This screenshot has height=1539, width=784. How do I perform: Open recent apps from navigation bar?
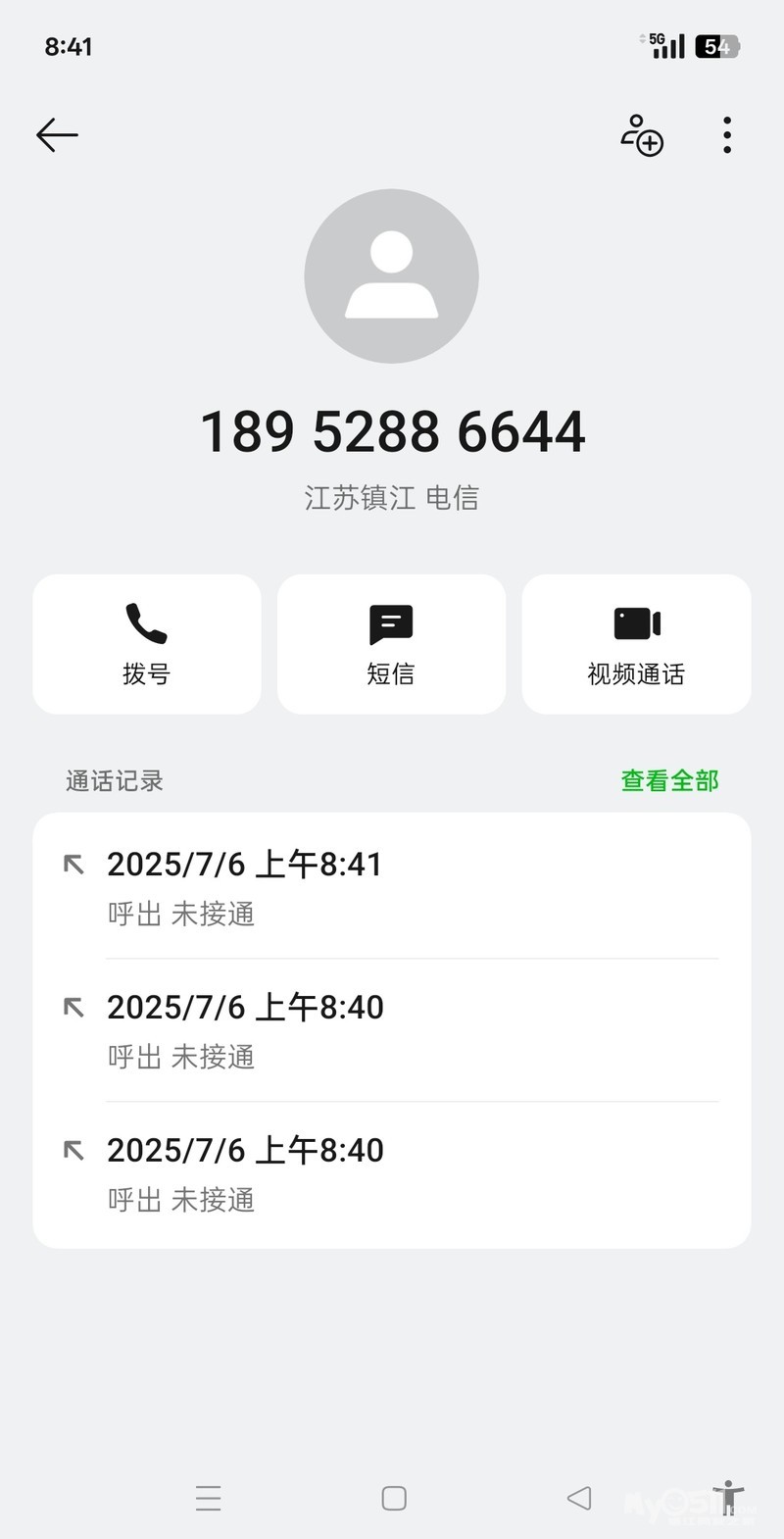208,1498
